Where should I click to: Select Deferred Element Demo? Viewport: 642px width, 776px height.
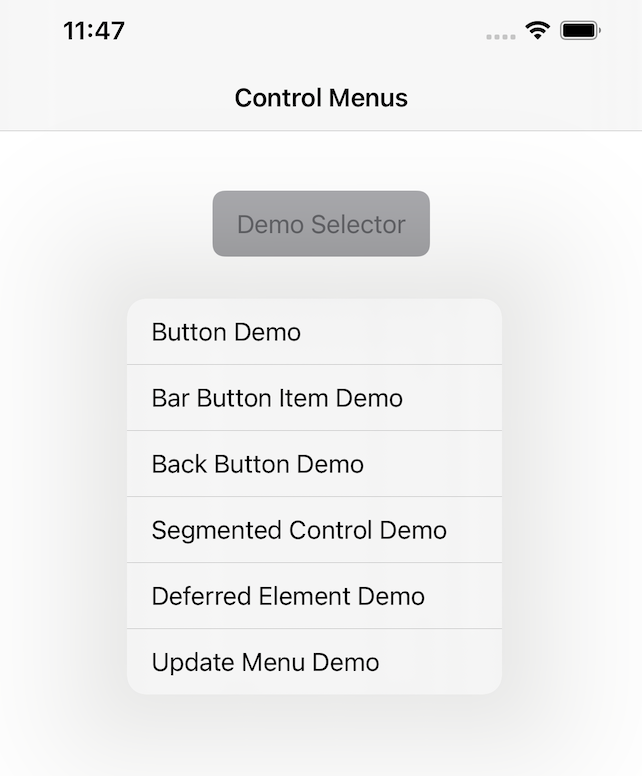pos(314,596)
